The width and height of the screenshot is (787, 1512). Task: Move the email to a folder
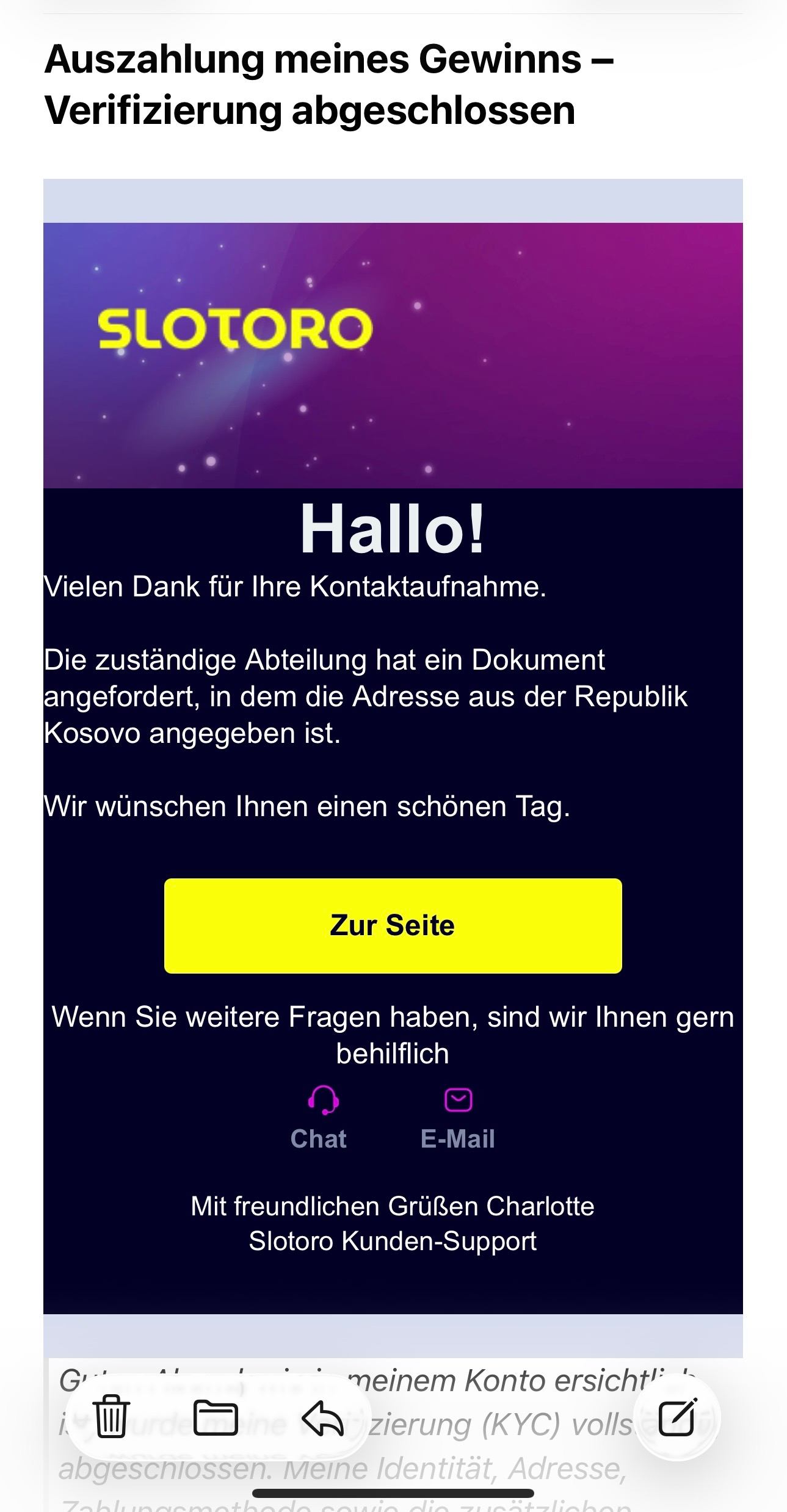(x=216, y=1416)
